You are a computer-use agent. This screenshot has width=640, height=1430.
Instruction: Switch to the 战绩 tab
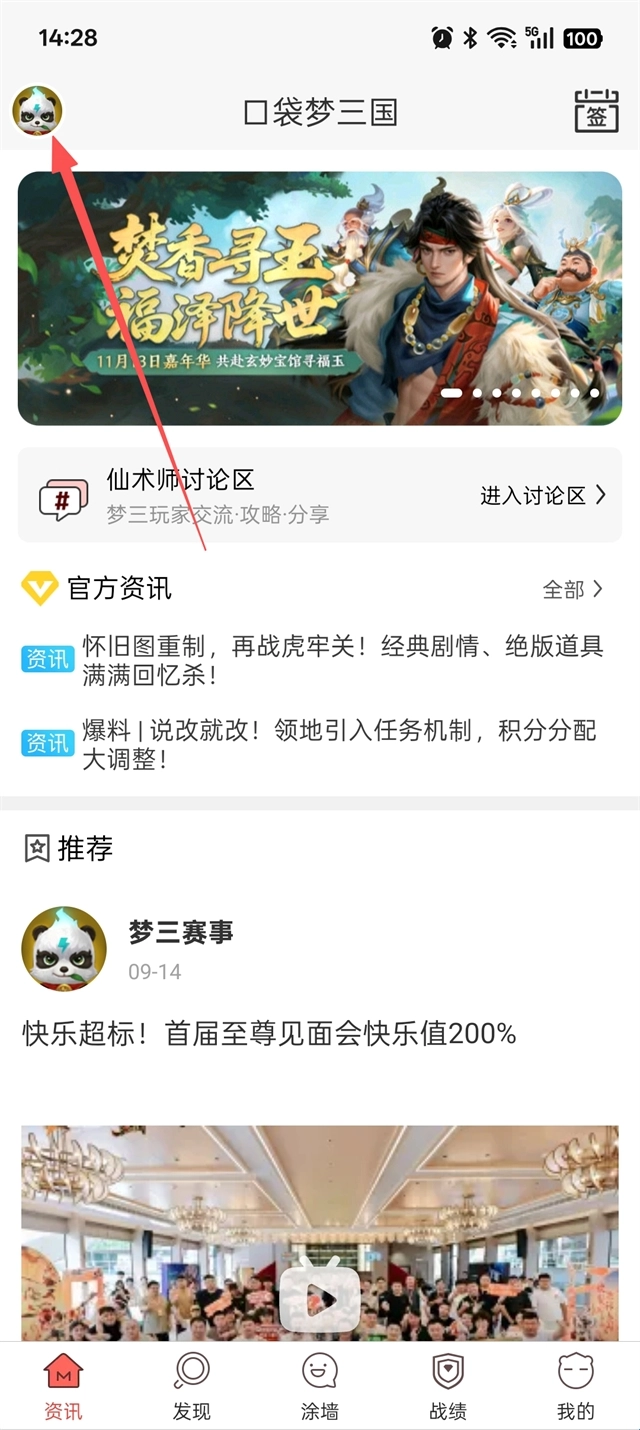coord(447,1386)
